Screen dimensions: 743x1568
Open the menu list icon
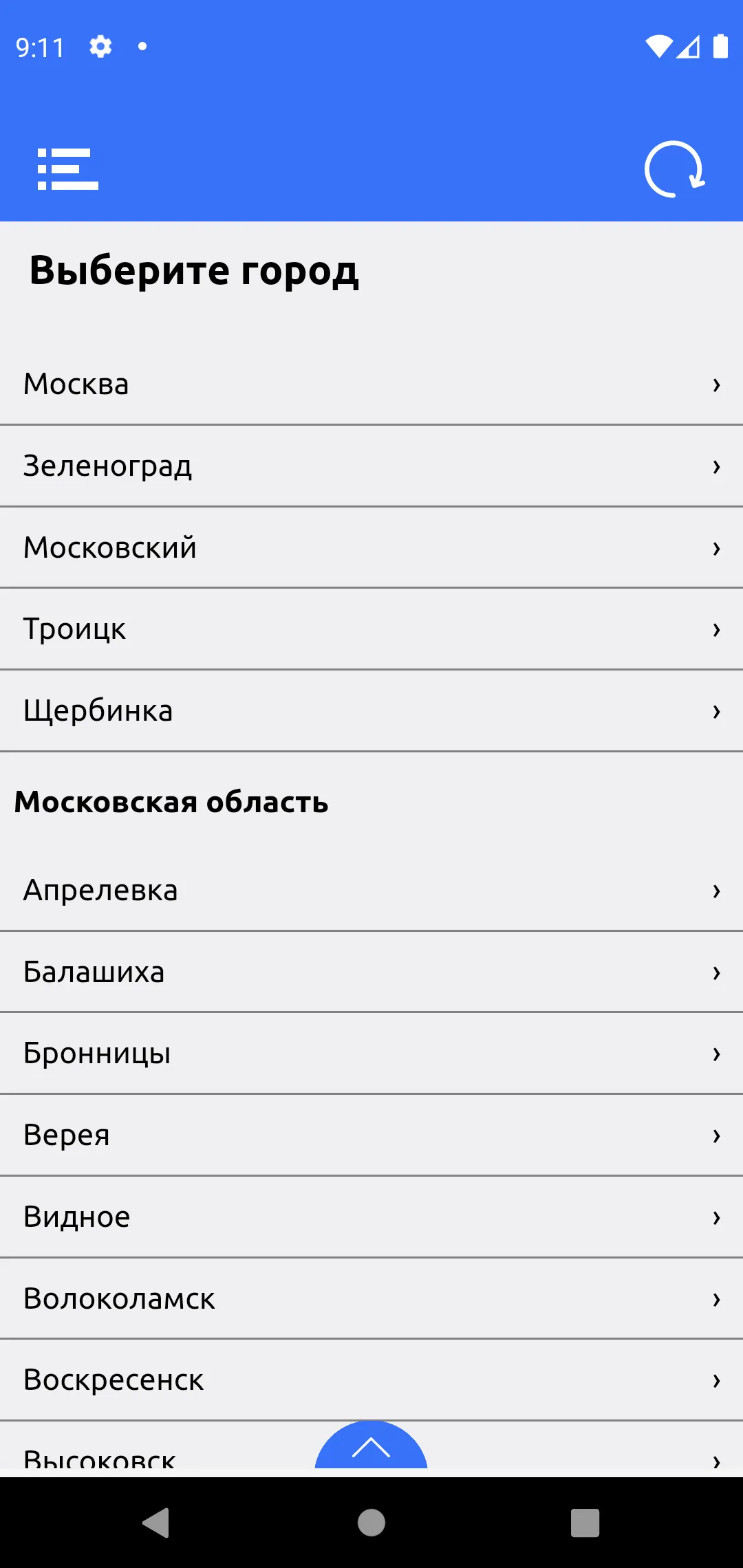[x=68, y=169]
